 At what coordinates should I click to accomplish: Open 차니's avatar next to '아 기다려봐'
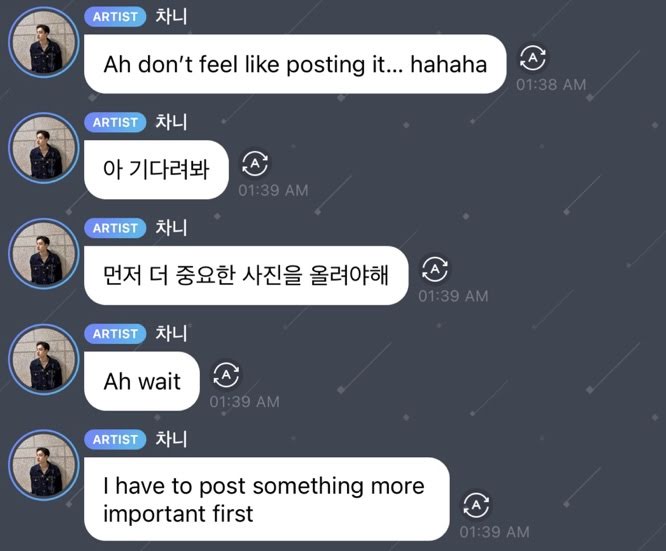[x=44, y=152]
